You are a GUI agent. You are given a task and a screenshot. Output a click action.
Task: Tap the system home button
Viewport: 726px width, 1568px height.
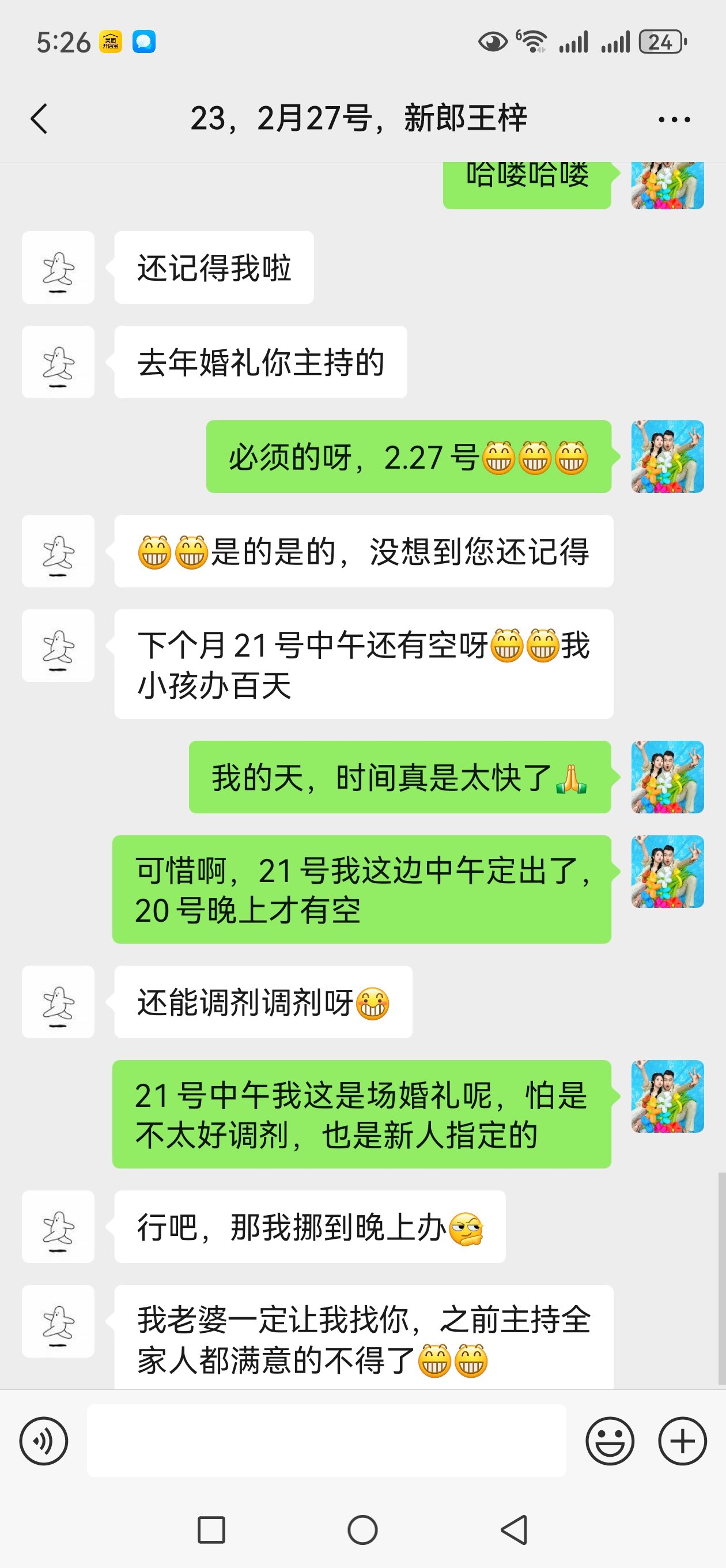(362, 1529)
